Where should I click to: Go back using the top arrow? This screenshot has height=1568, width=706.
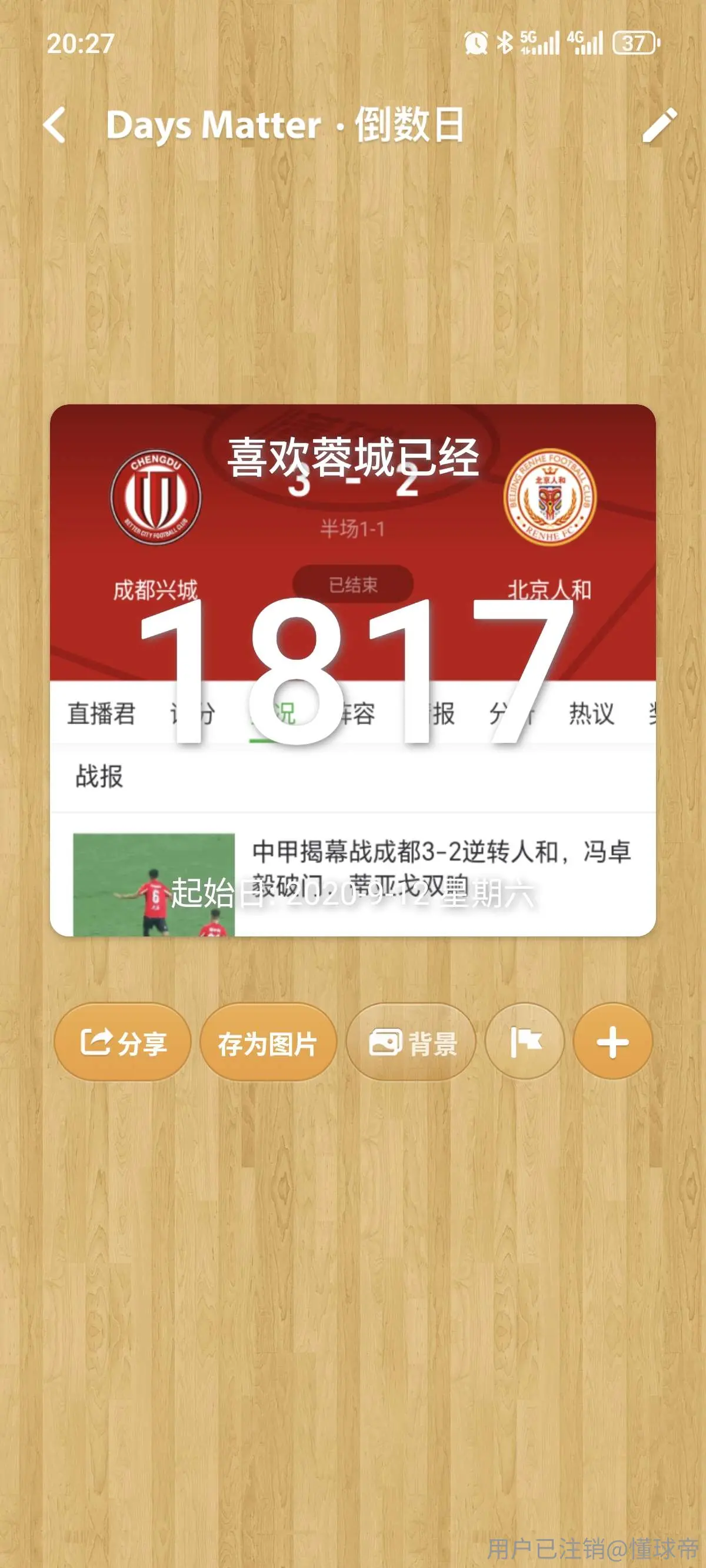[x=55, y=125]
